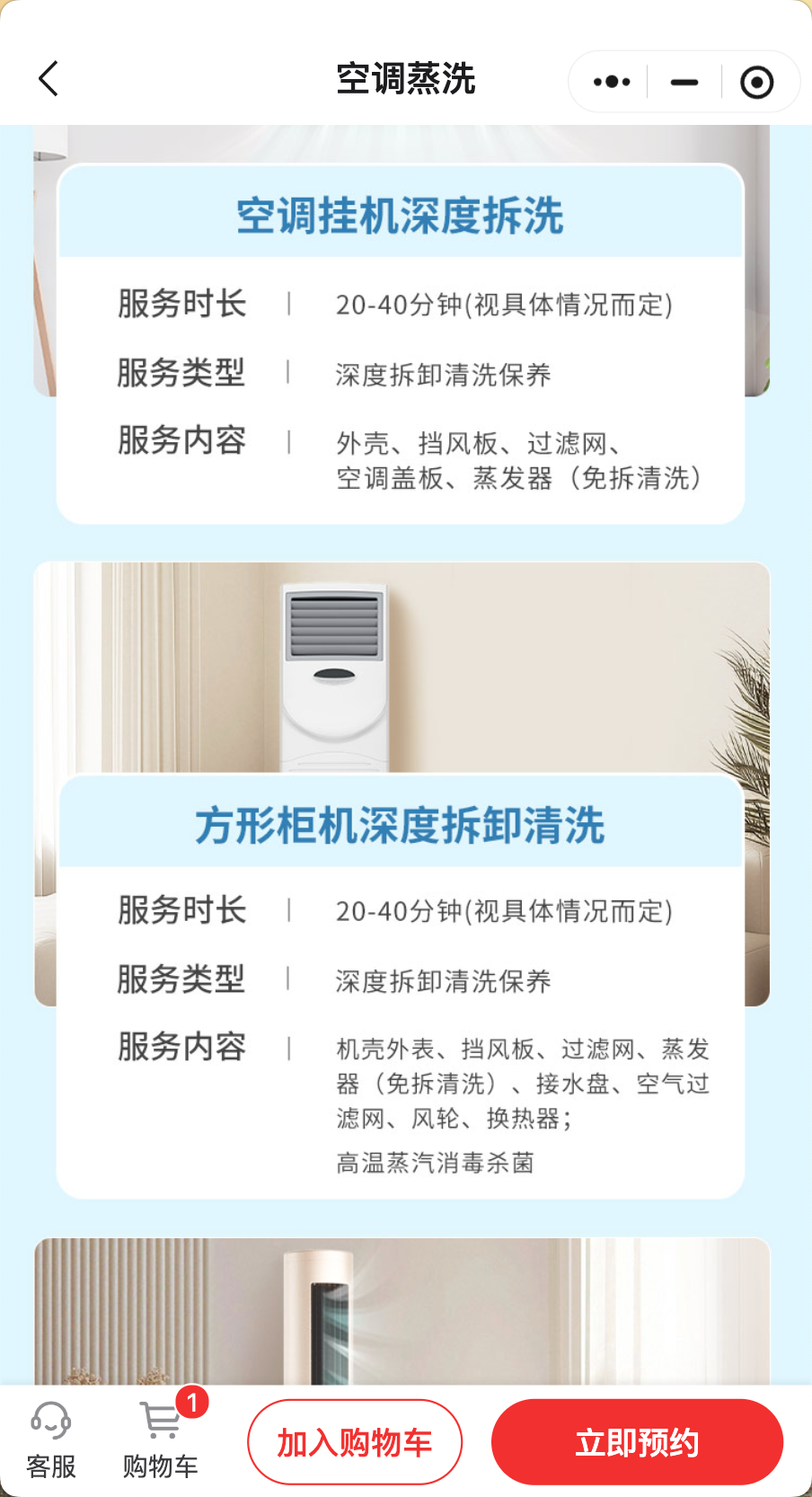Minimize the mini program
The width and height of the screenshot is (812, 1497).
click(x=684, y=82)
